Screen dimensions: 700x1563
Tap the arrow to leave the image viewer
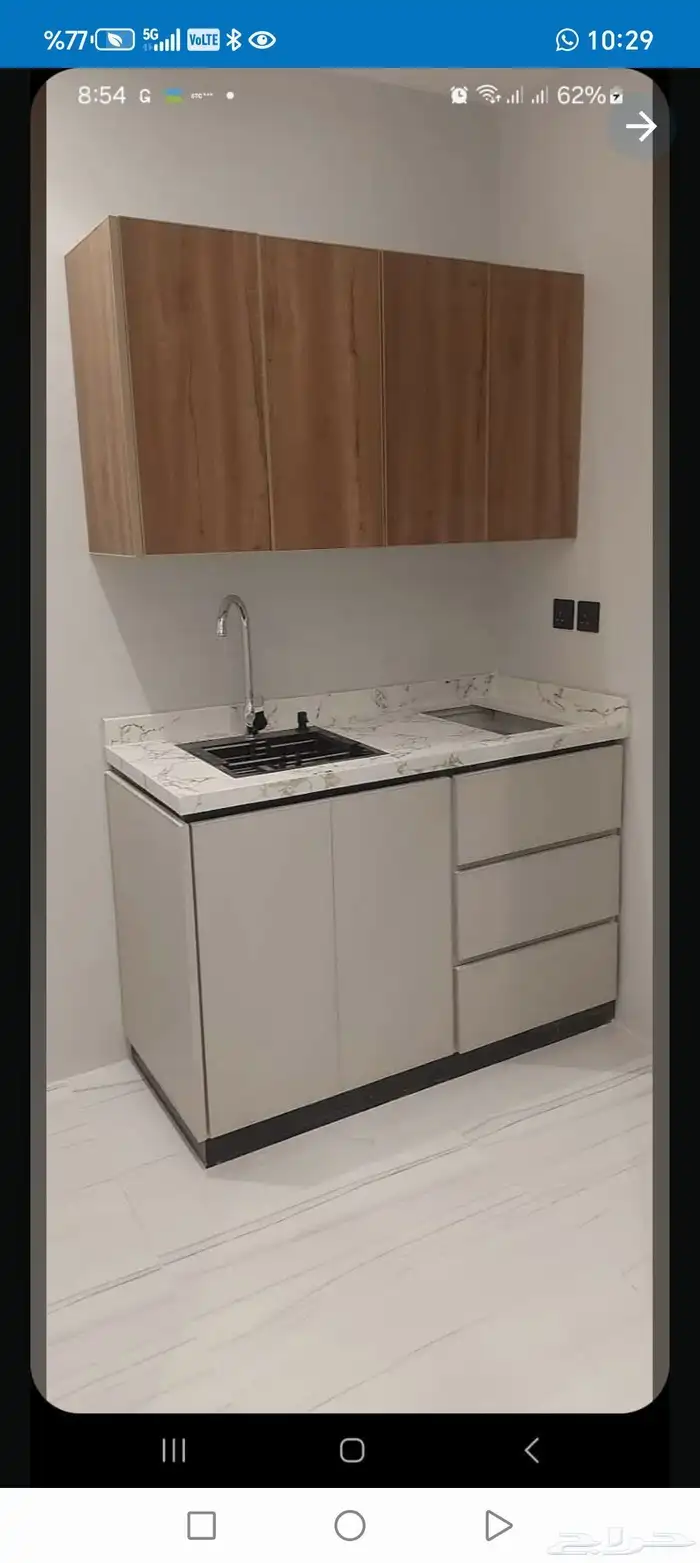(641, 126)
